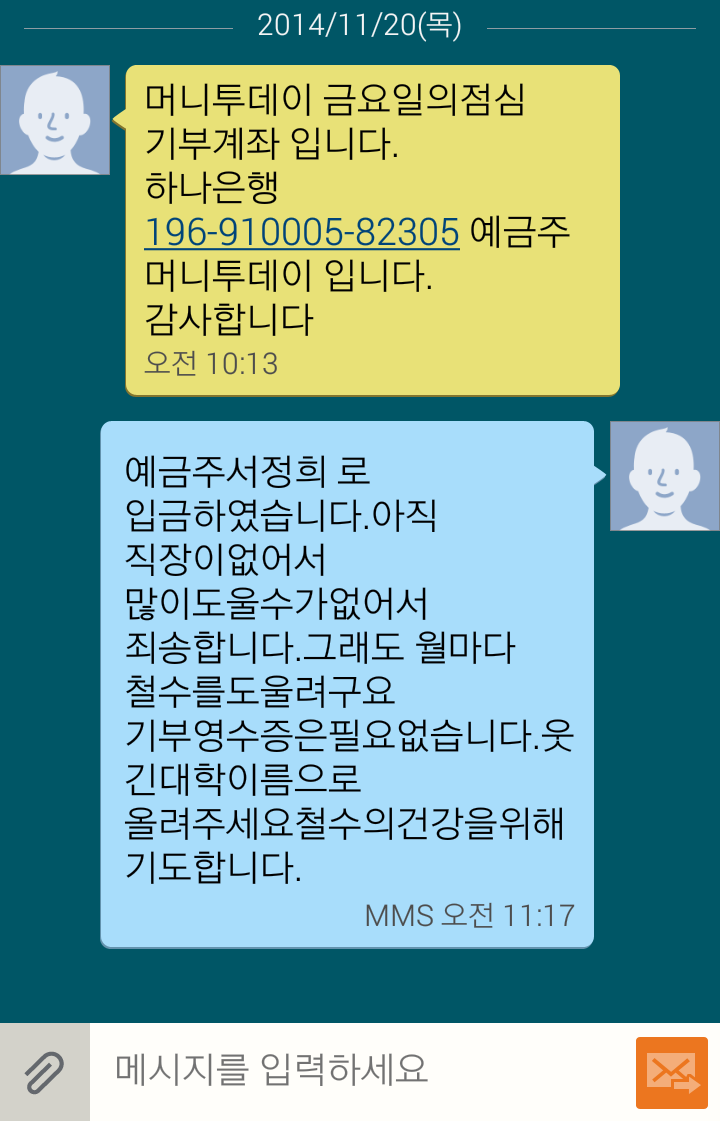Tap my own avatar beside the blue message
Image resolution: width=720 pixels, height=1121 pixels.
[664, 476]
